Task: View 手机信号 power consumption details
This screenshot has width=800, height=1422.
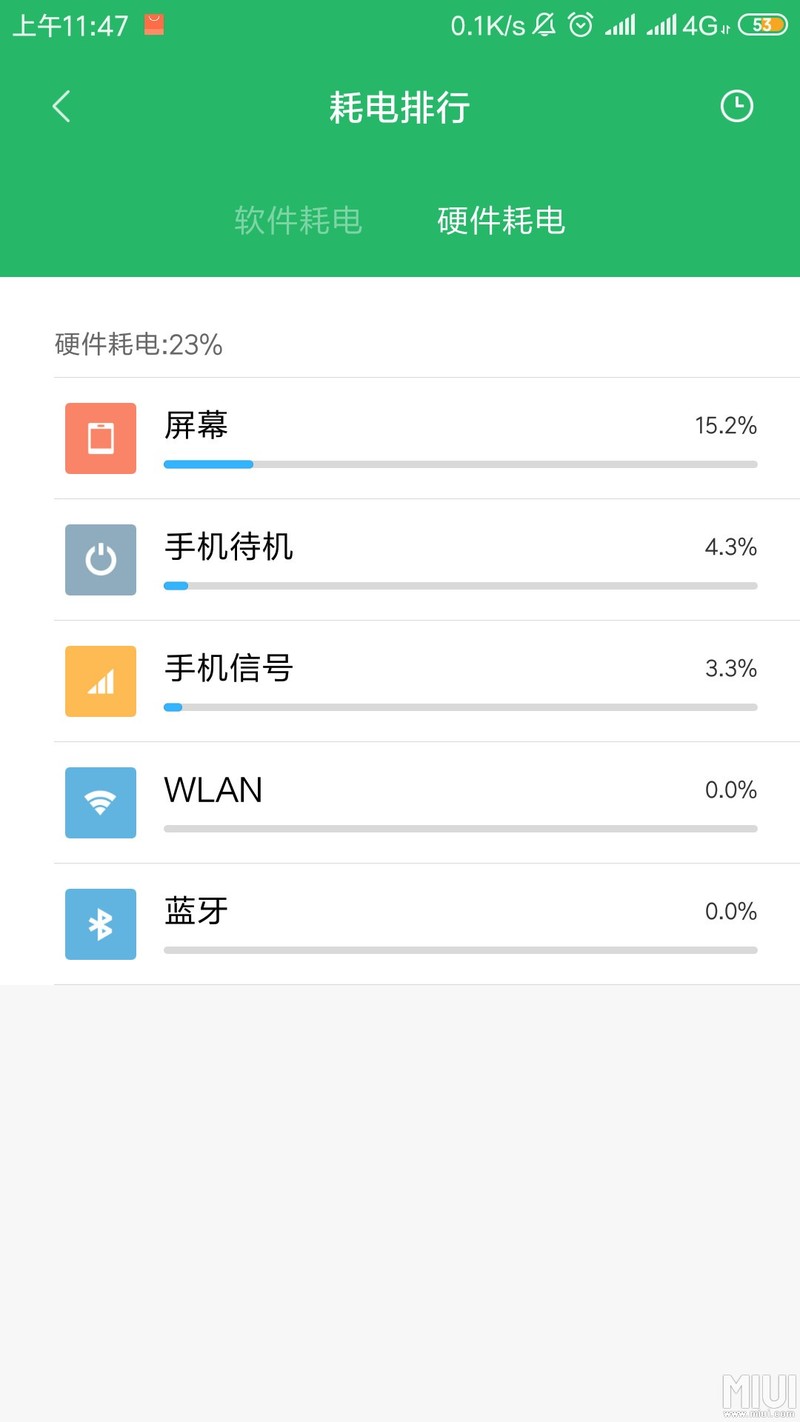Action: [410, 681]
